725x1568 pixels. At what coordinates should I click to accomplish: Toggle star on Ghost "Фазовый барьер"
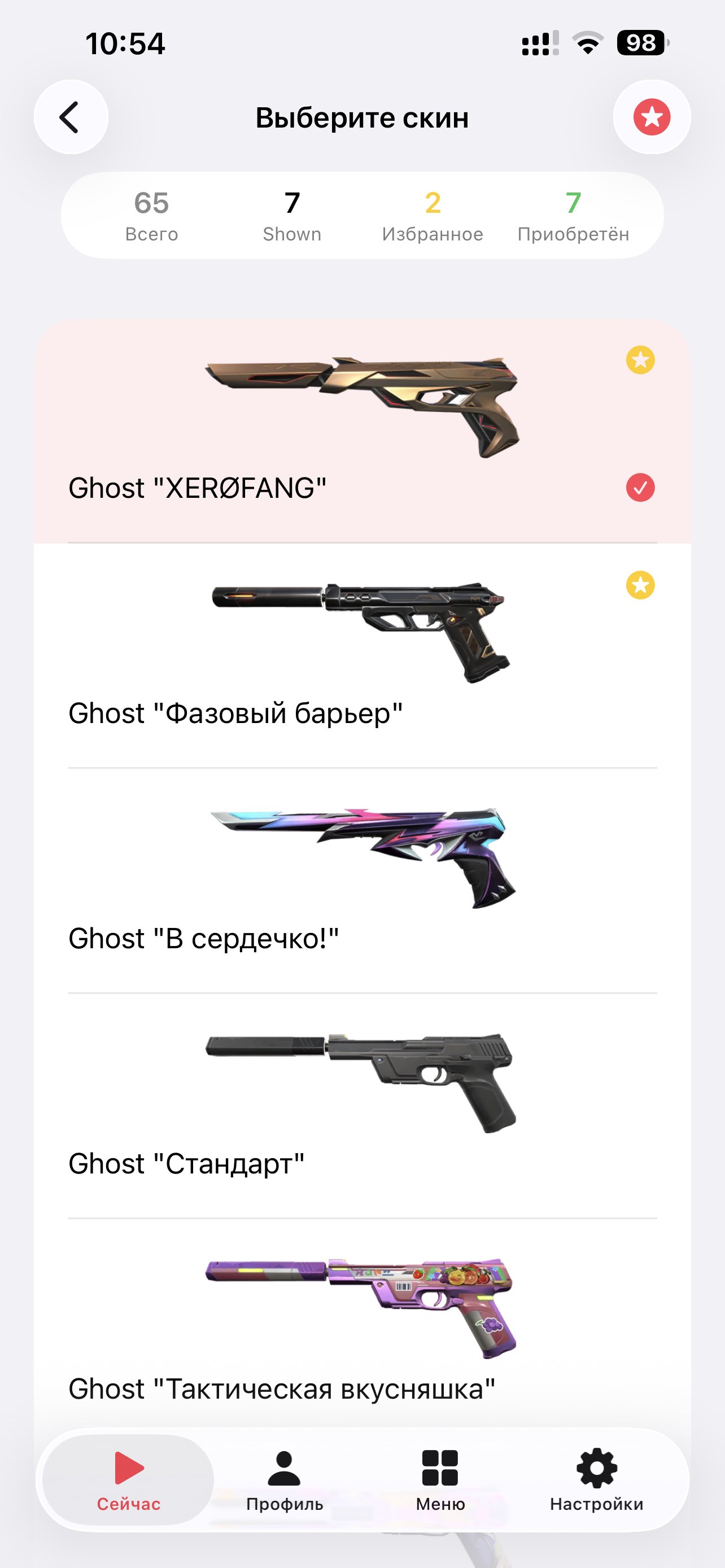coord(640,585)
